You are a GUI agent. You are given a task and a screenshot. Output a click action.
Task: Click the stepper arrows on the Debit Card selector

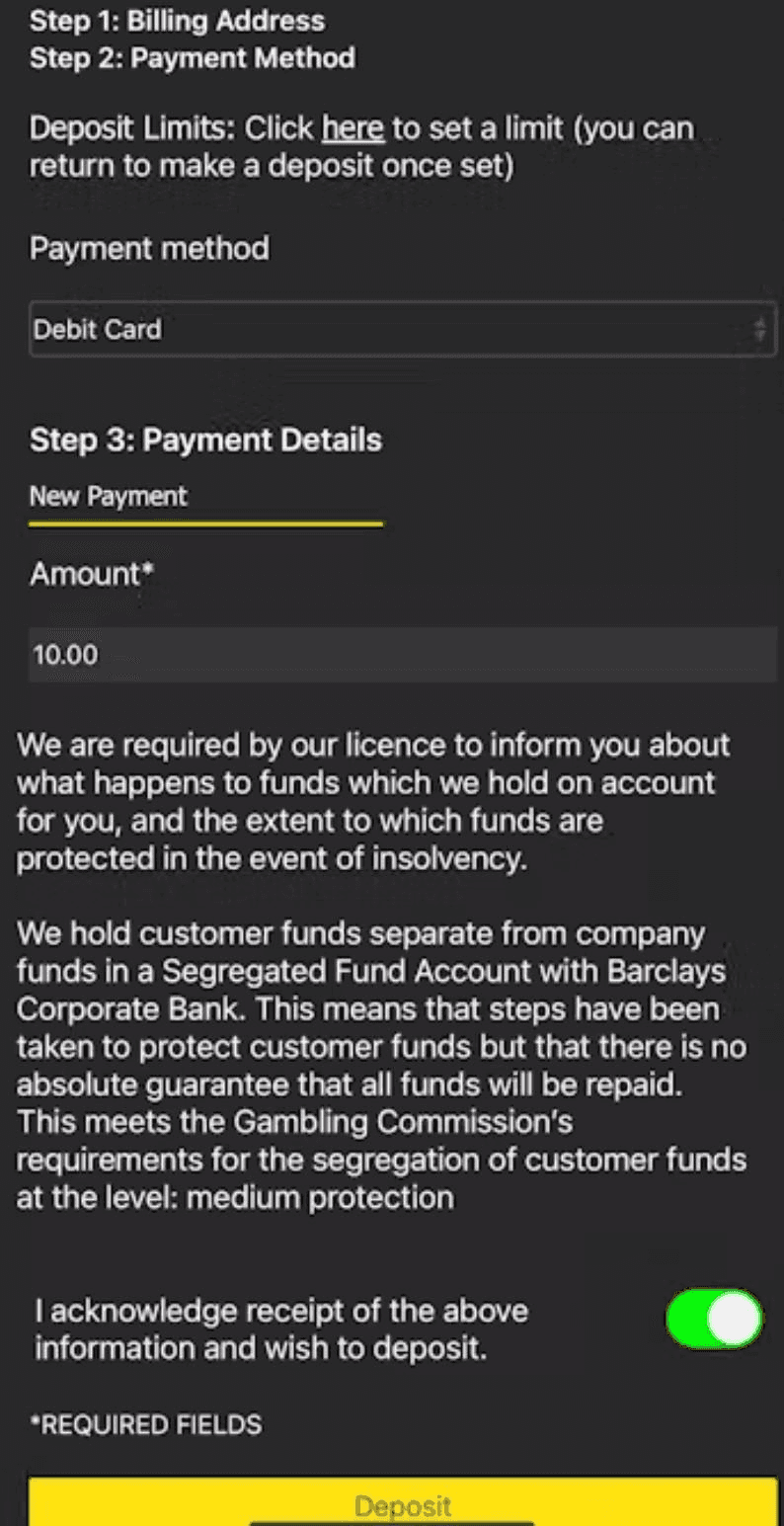(x=760, y=329)
